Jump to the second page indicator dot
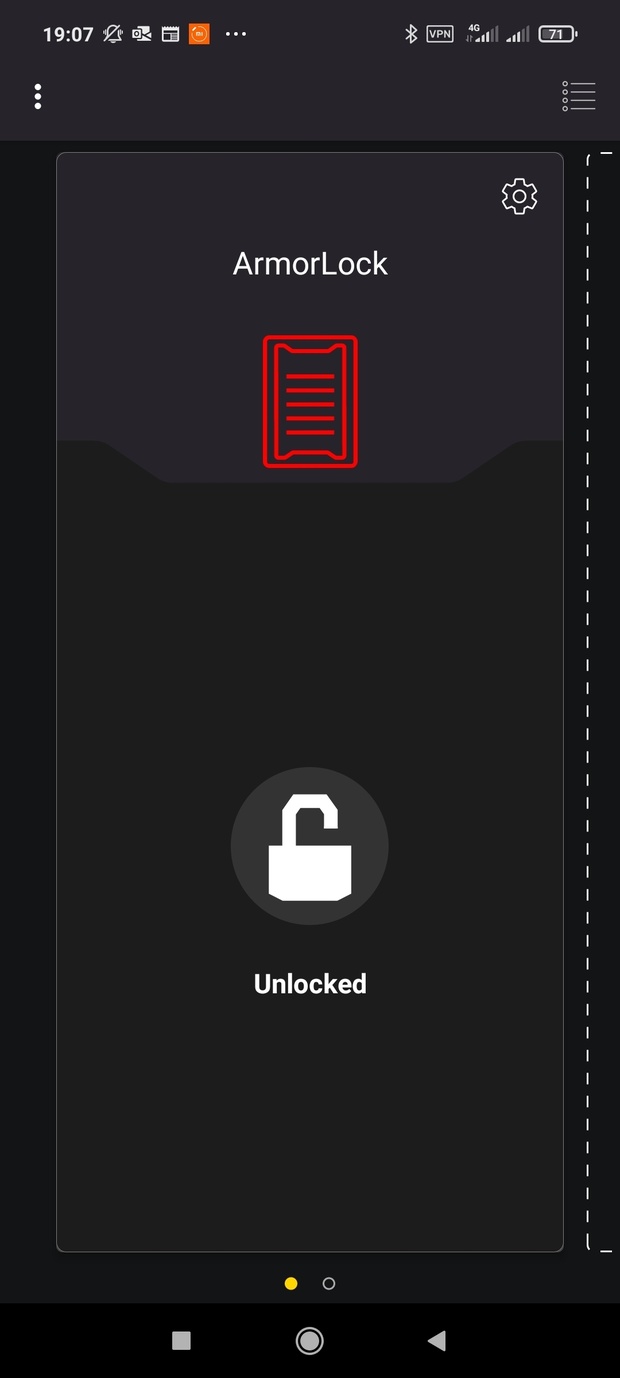Screen dimensions: 620x1378 click(329, 1283)
